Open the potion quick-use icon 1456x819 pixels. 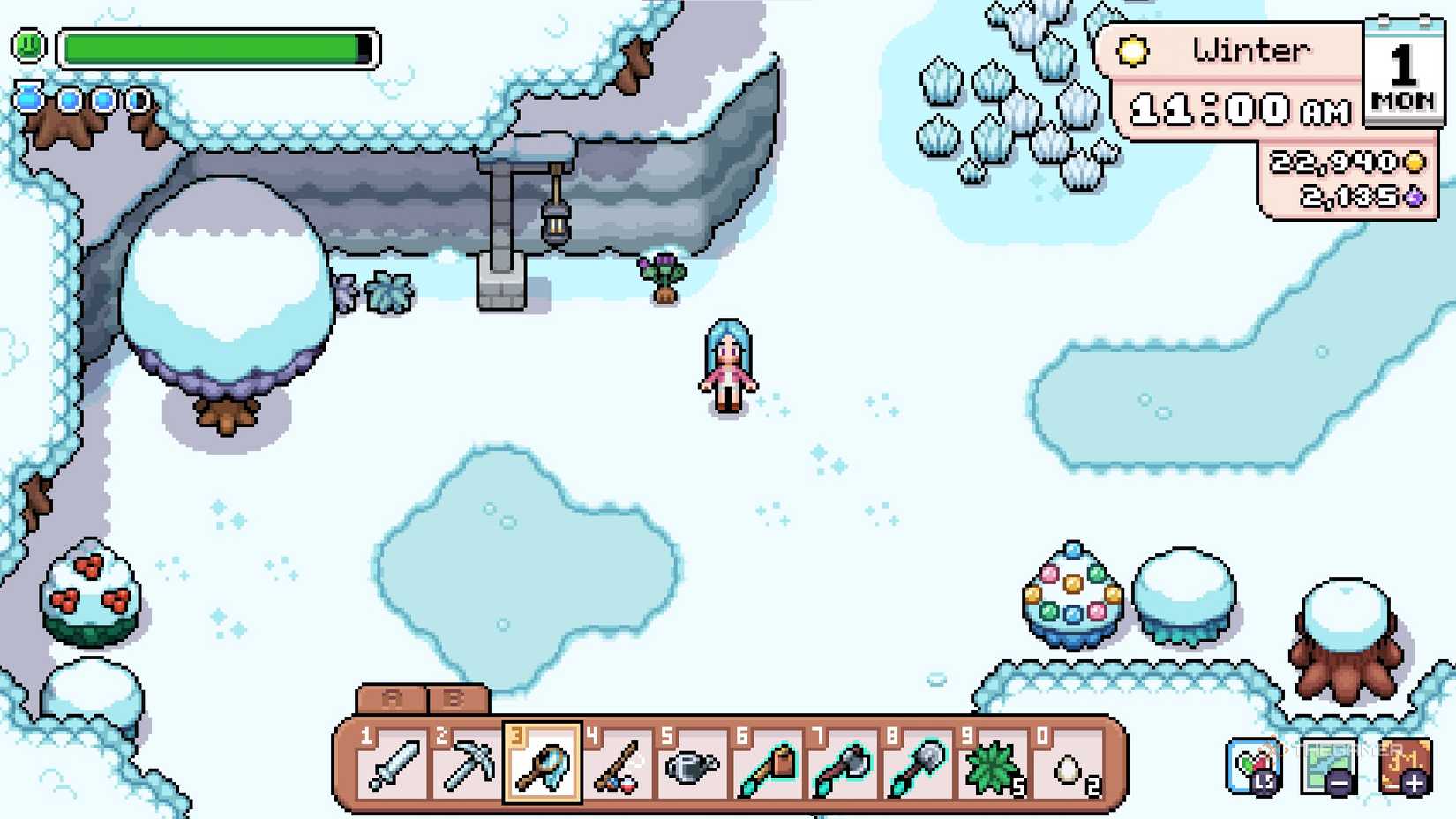(x=1253, y=766)
